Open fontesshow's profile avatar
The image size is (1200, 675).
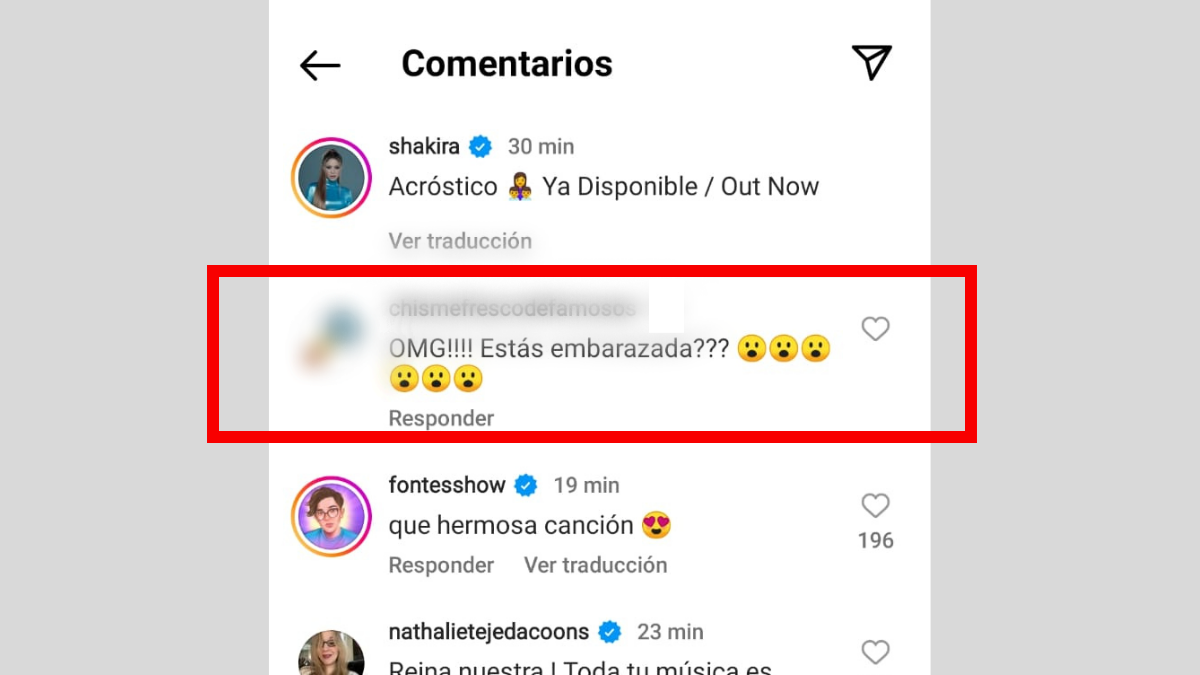[331, 516]
